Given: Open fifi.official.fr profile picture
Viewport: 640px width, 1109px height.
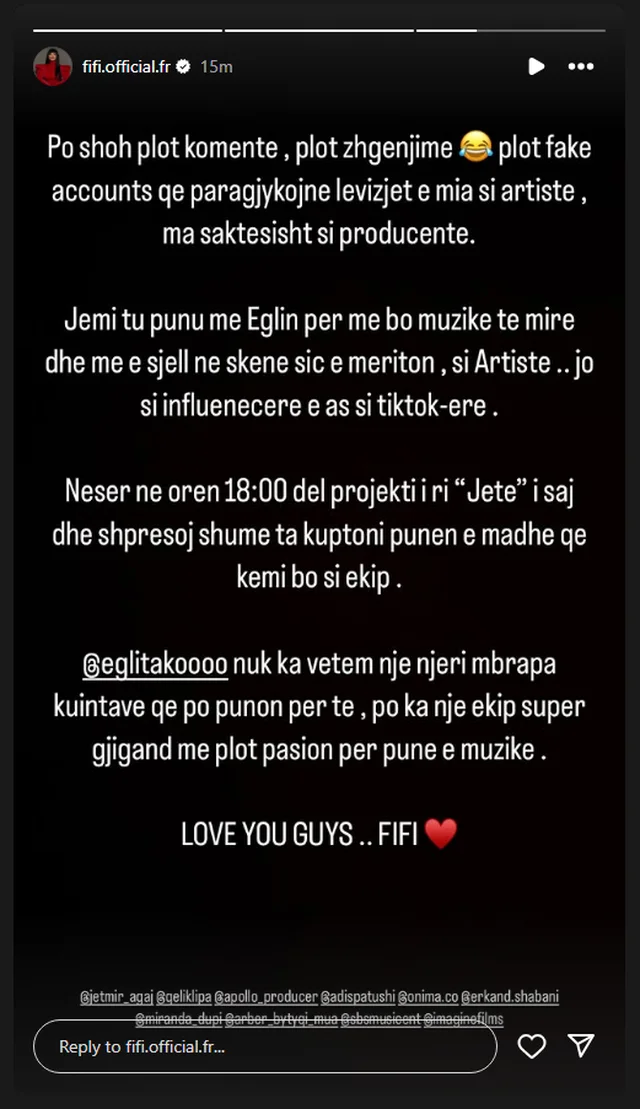Looking at the screenshot, I should click(x=52, y=66).
